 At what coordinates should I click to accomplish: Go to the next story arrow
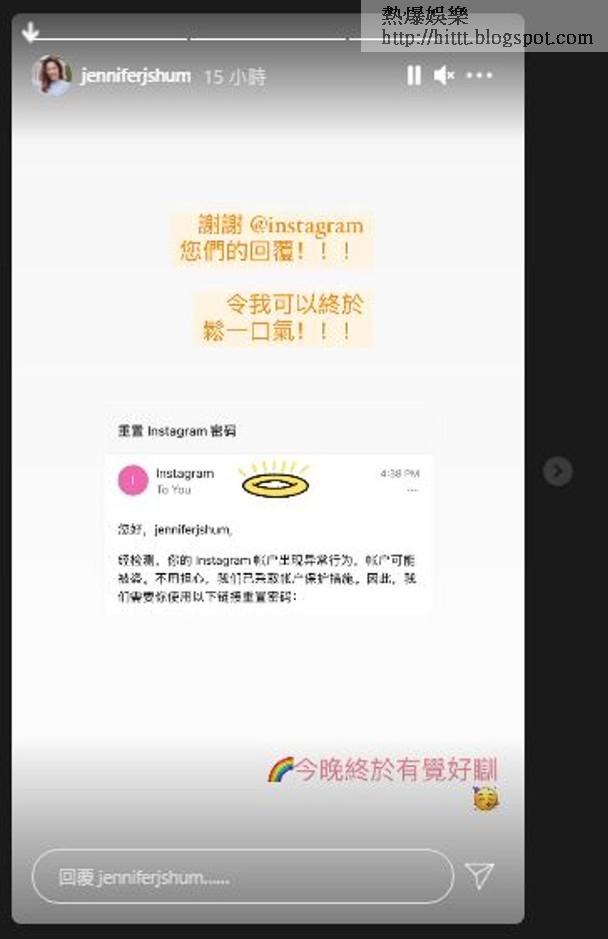pyautogui.click(x=558, y=471)
